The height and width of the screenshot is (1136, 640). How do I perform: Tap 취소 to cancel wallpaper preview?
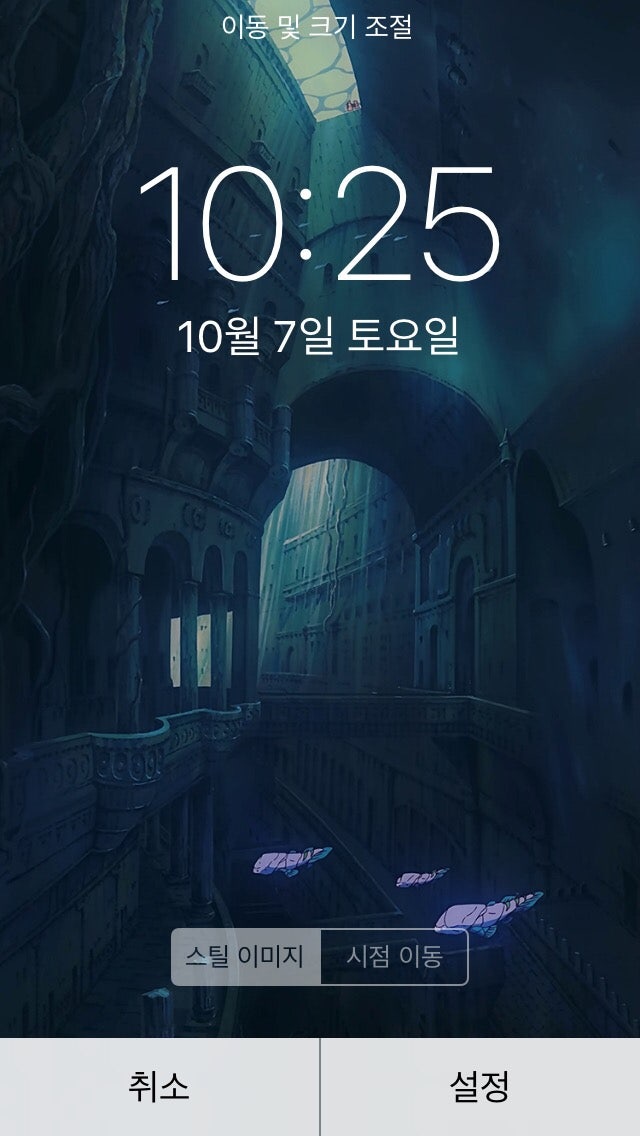159,1087
